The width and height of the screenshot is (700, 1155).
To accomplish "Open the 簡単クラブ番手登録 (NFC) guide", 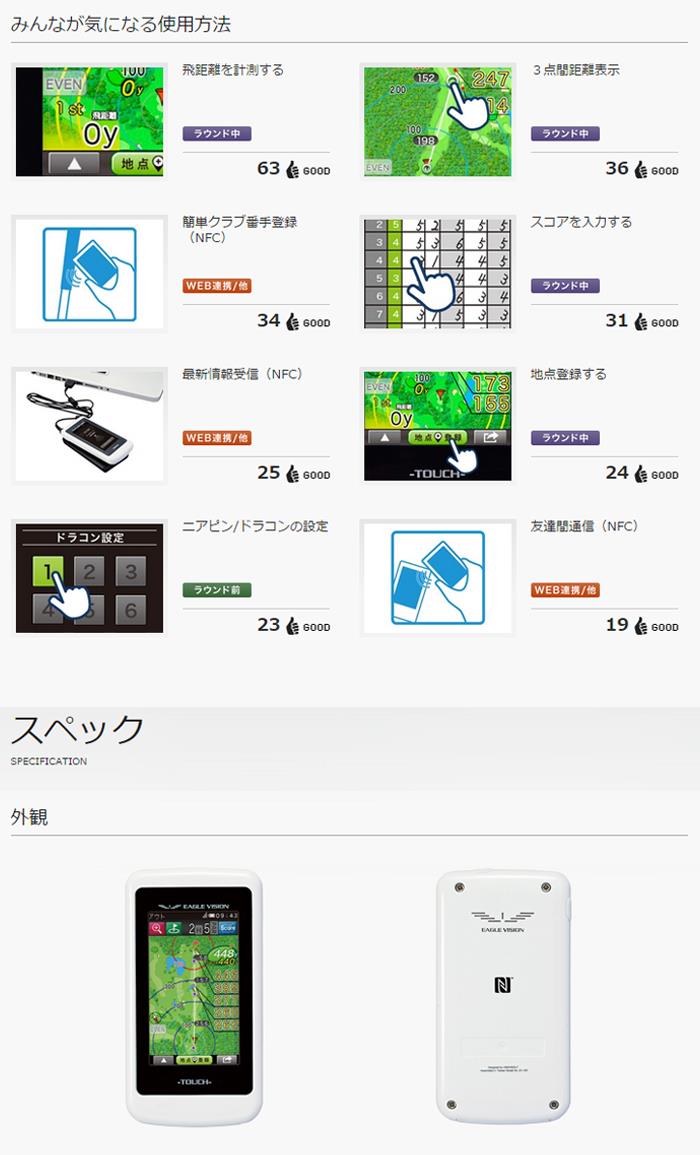I will 239,229.
